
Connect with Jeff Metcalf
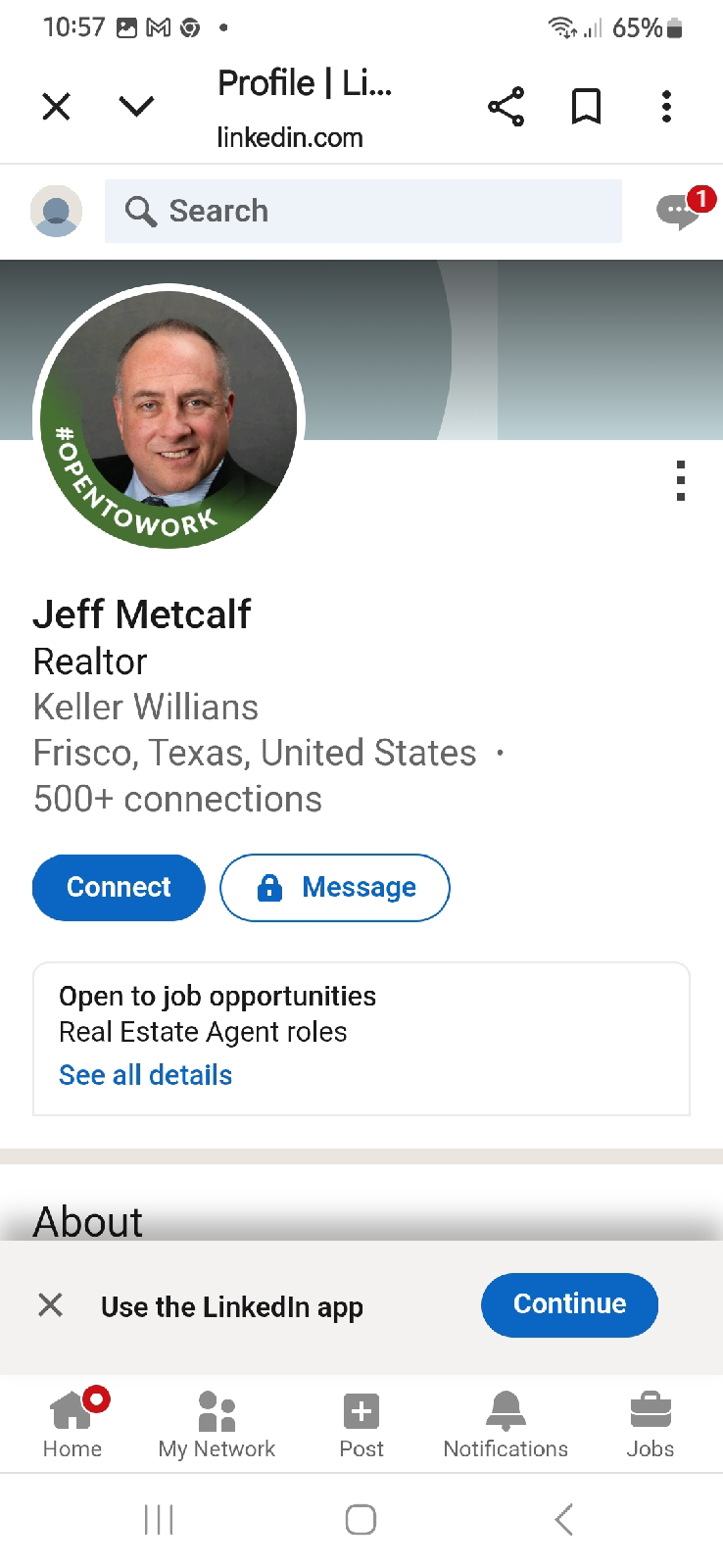119,887
